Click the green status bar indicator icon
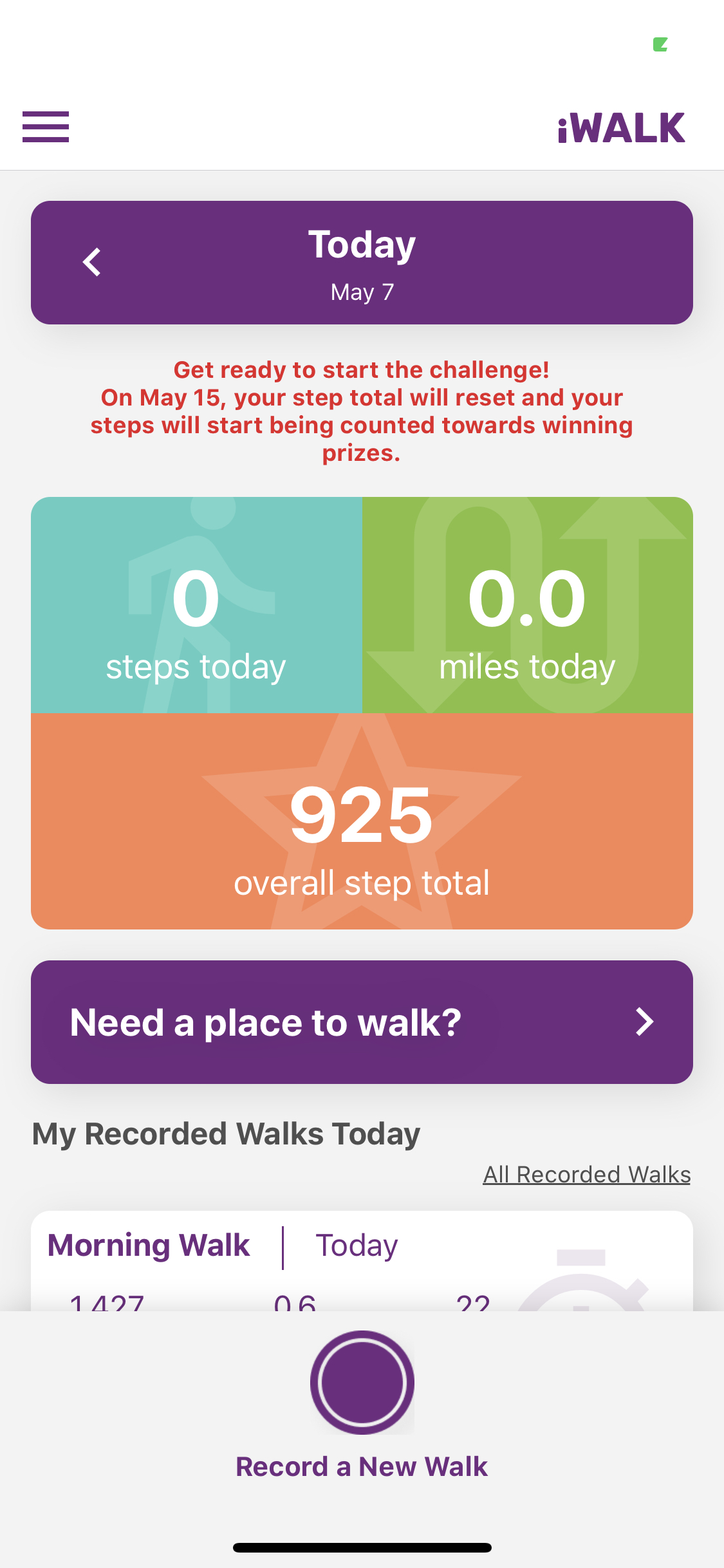The image size is (724, 1568). [x=660, y=45]
